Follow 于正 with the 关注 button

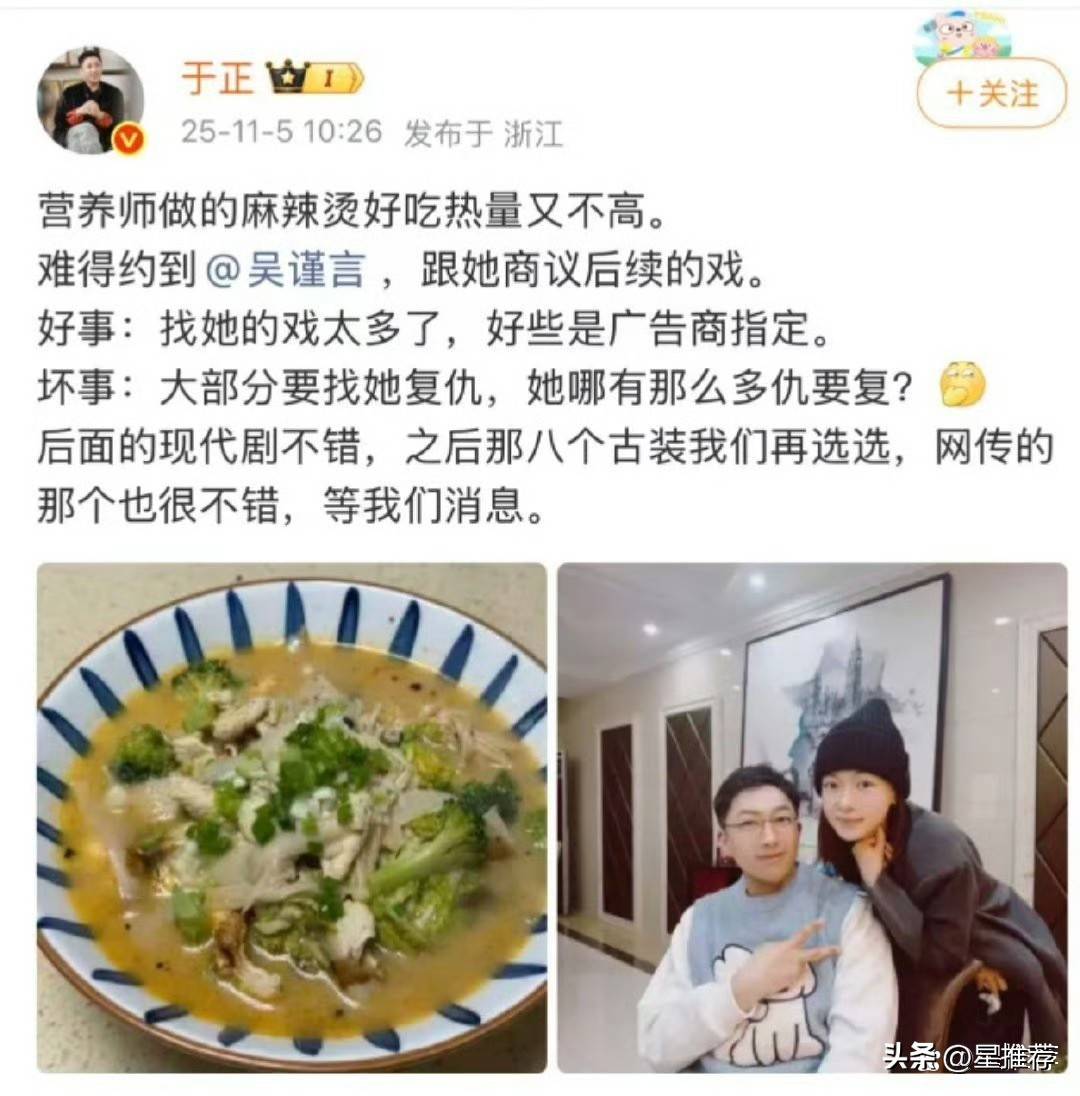pos(991,94)
